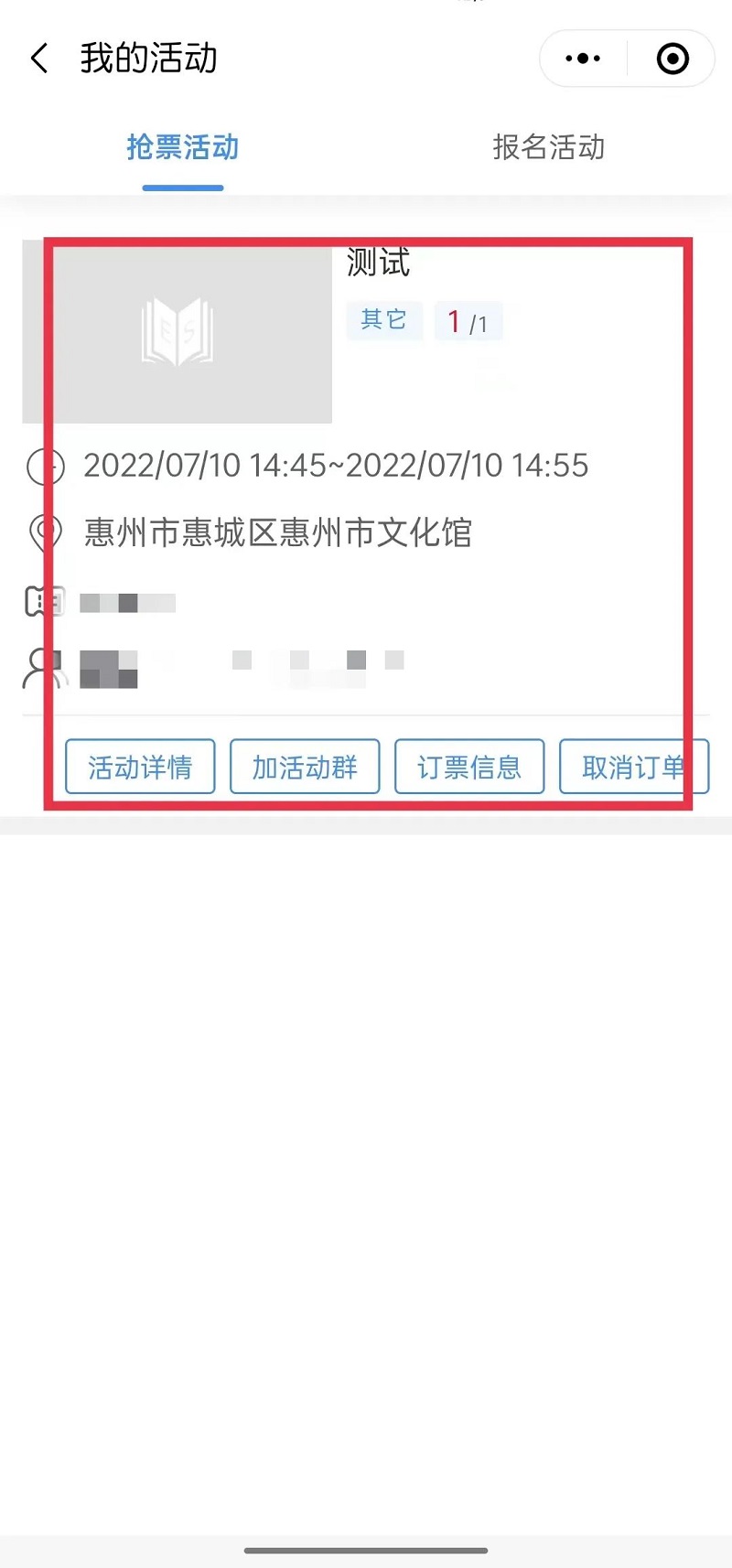This screenshot has width=732, height=1568.
Task: Tap 取消订单 to cancel the order
Action: coord(633,767)
